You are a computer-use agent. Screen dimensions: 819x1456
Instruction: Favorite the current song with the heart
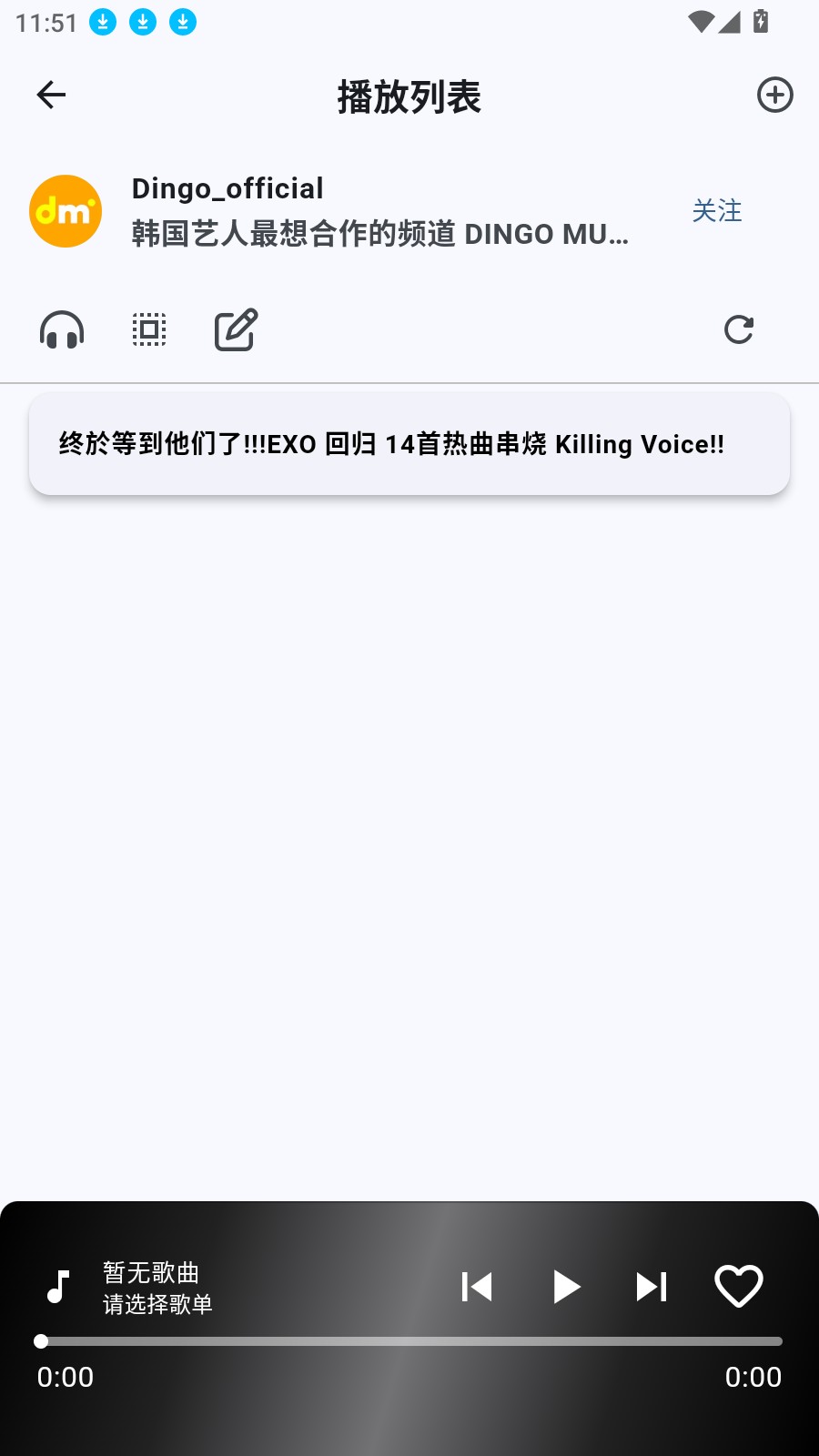tap(738, 1287)
